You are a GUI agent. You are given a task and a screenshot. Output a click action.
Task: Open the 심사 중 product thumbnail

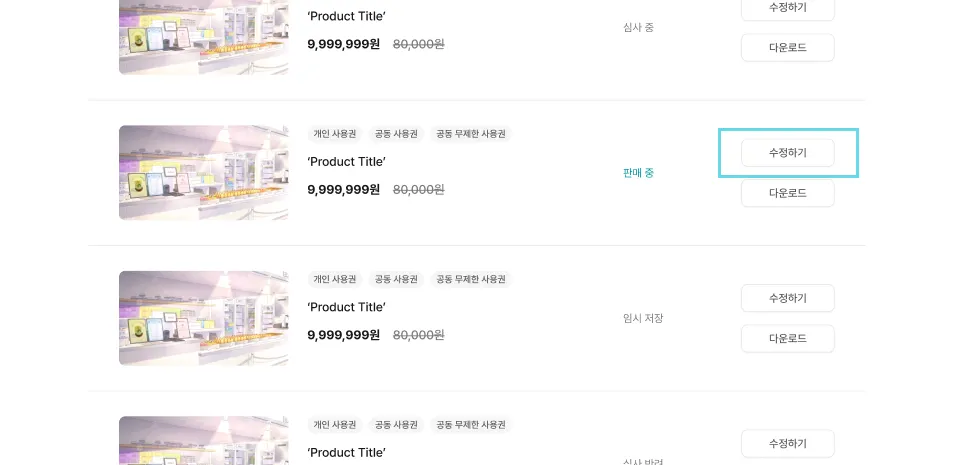203,37
